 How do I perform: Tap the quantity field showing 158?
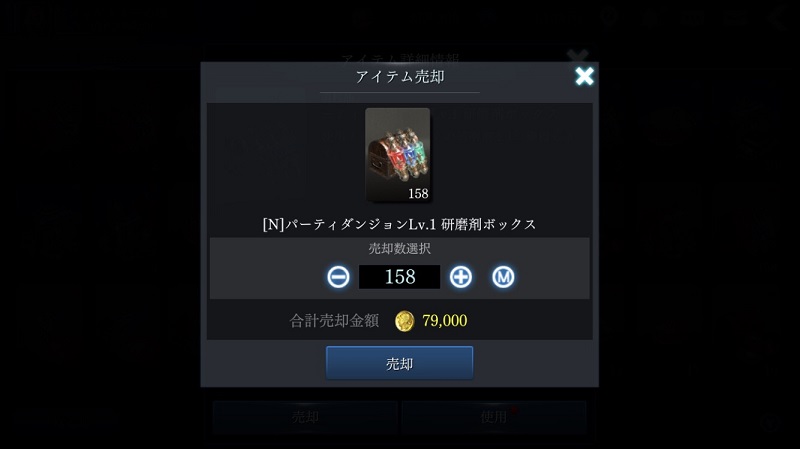(x=399, y=277)
